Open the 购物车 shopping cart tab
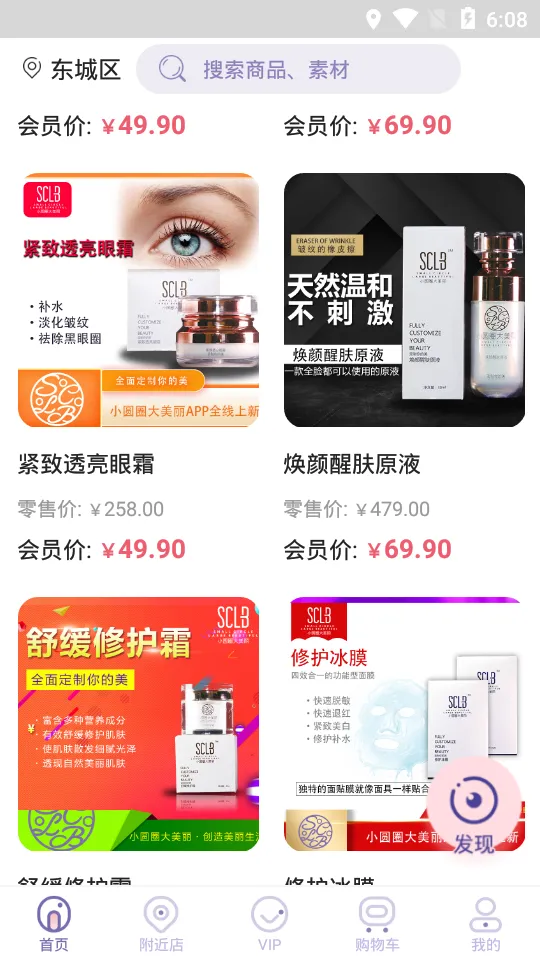The image size is (540, 960). 377,924
